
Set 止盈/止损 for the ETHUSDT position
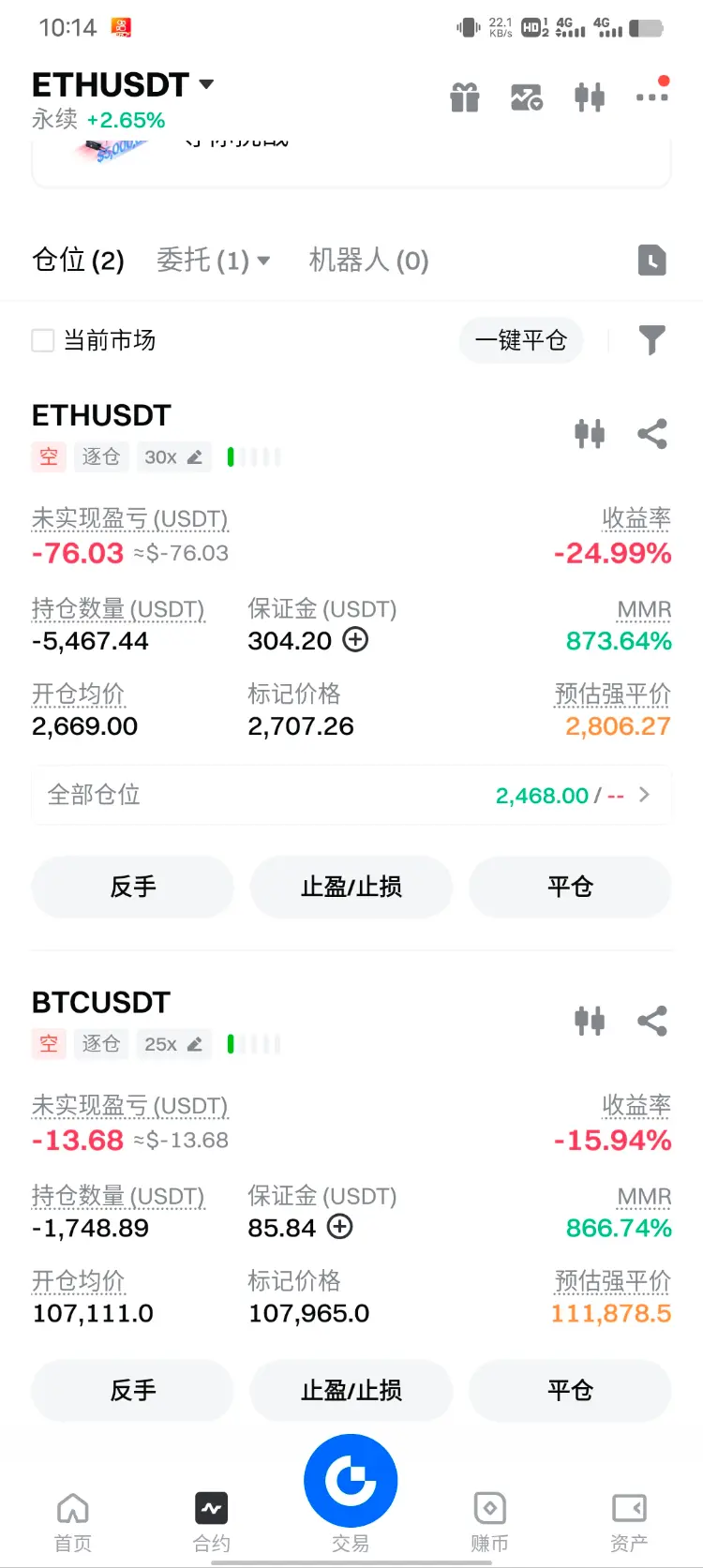(351, 887)
